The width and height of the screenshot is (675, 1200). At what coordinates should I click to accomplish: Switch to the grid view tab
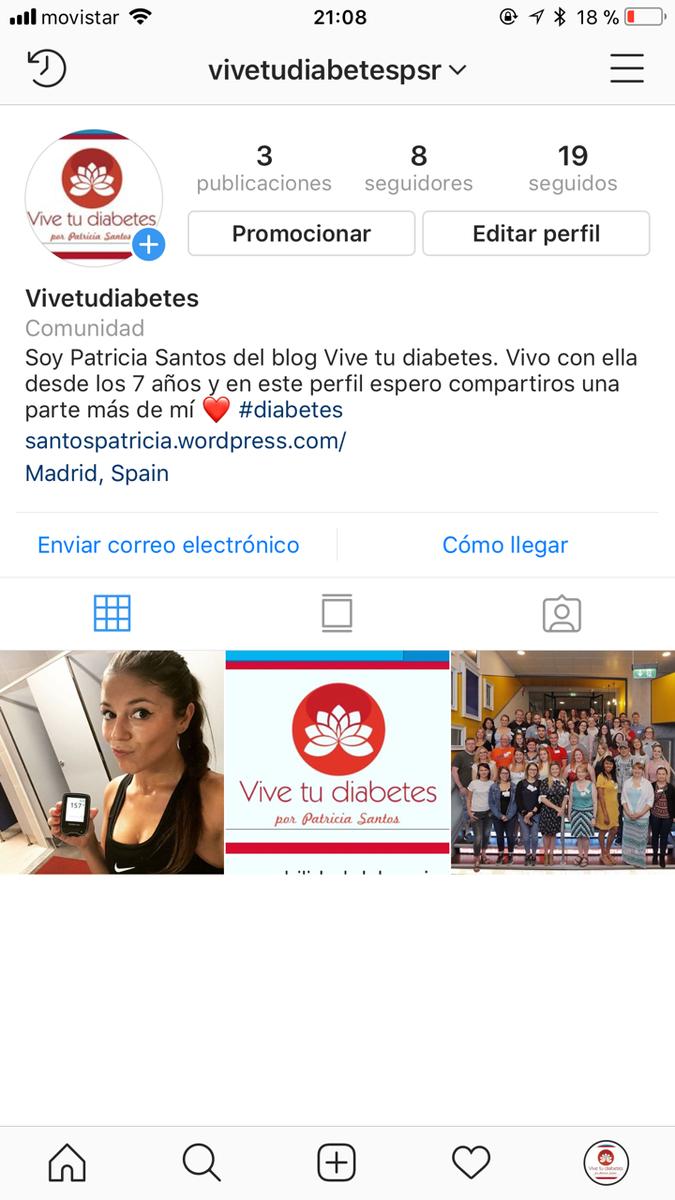click(112, 613)
